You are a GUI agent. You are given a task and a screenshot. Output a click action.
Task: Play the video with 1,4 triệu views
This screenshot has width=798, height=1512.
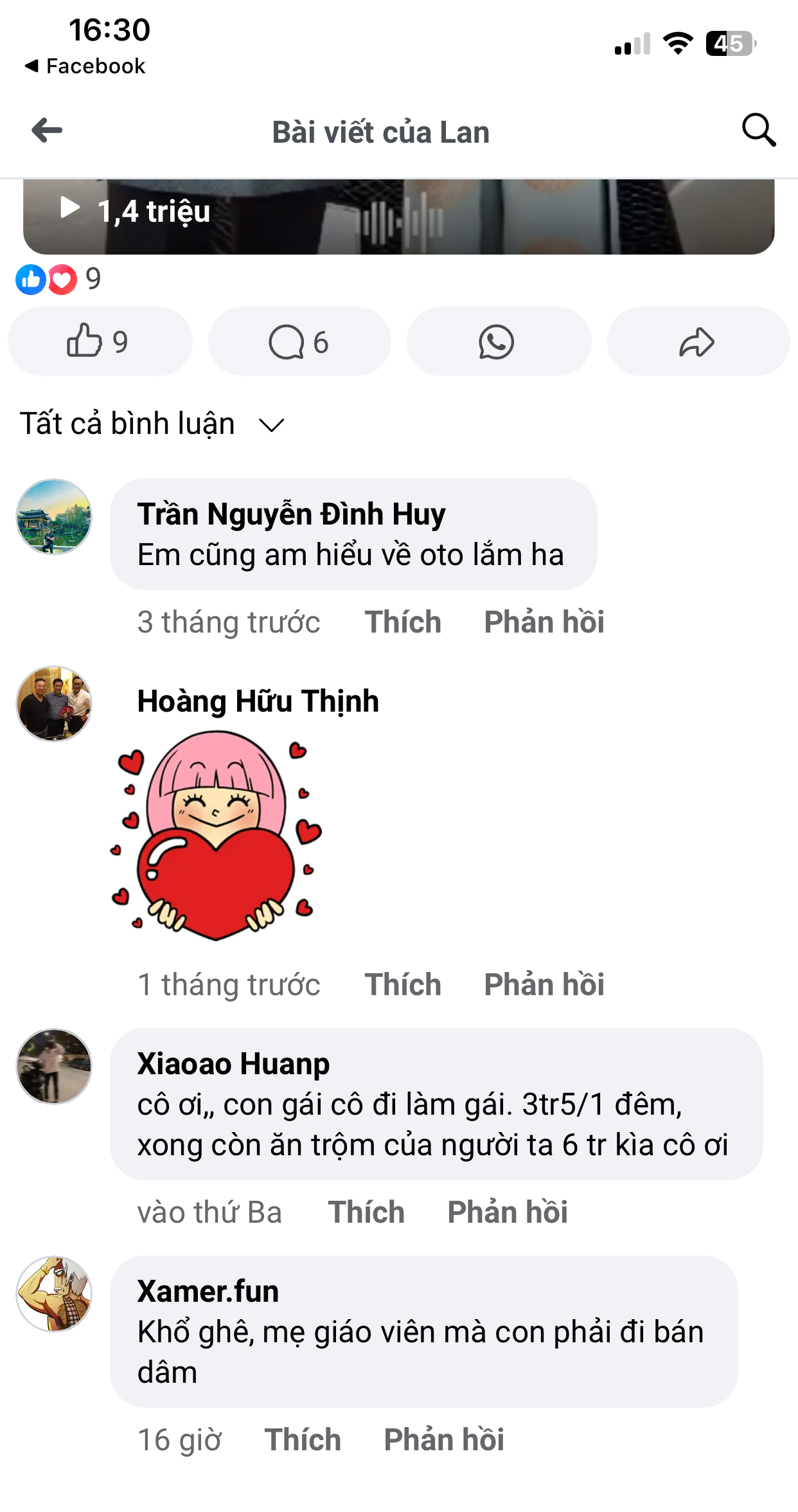click(71, 208)
